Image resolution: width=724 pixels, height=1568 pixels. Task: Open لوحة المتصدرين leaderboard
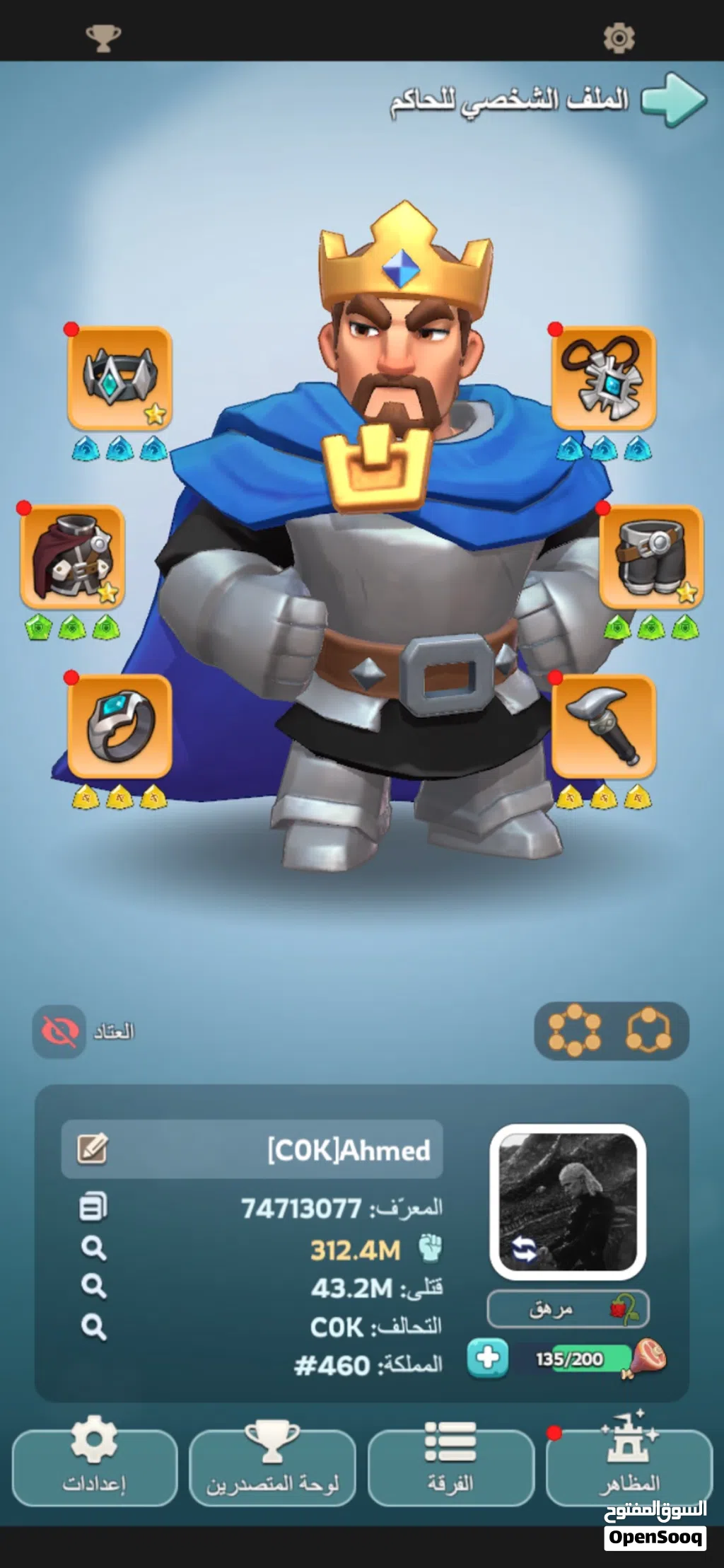[272, 1465]
